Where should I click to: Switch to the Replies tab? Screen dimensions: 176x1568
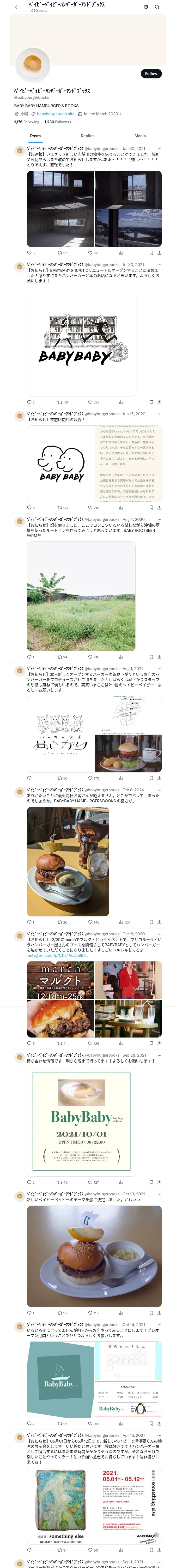click(x=87, y=136)
